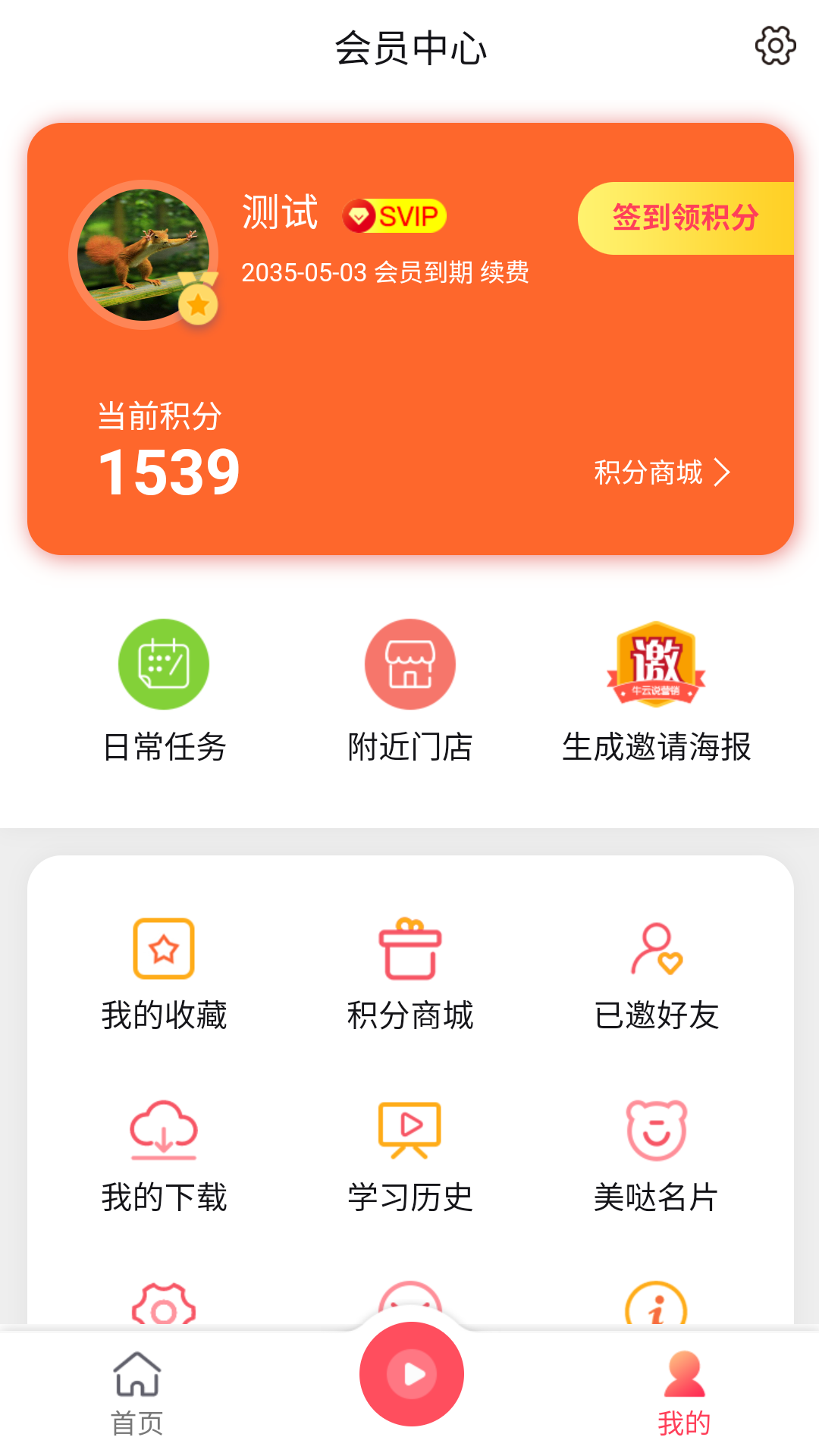Open 我的下载 downloads
Image resolution: width=819 pixels, height=1456 pixels.
(x=164, y=1156)
